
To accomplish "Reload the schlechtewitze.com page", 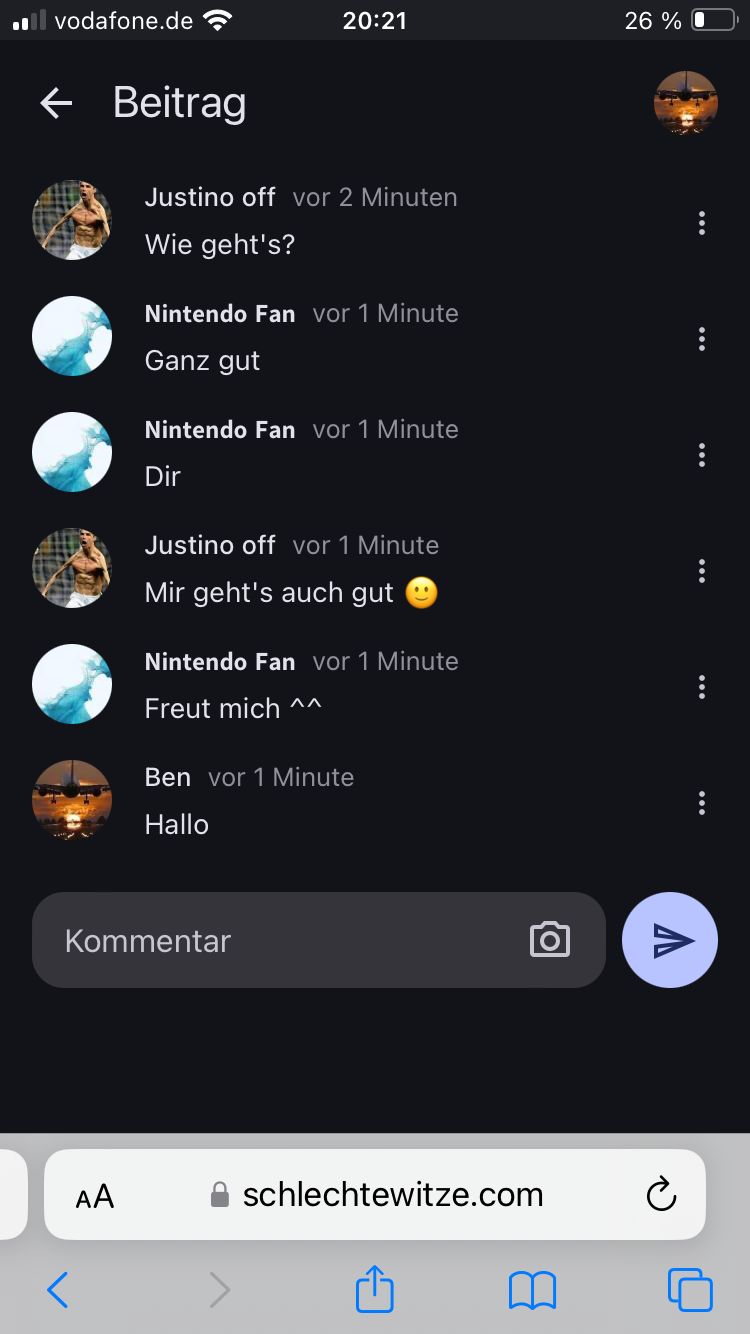I will (x=661, y=1194).
